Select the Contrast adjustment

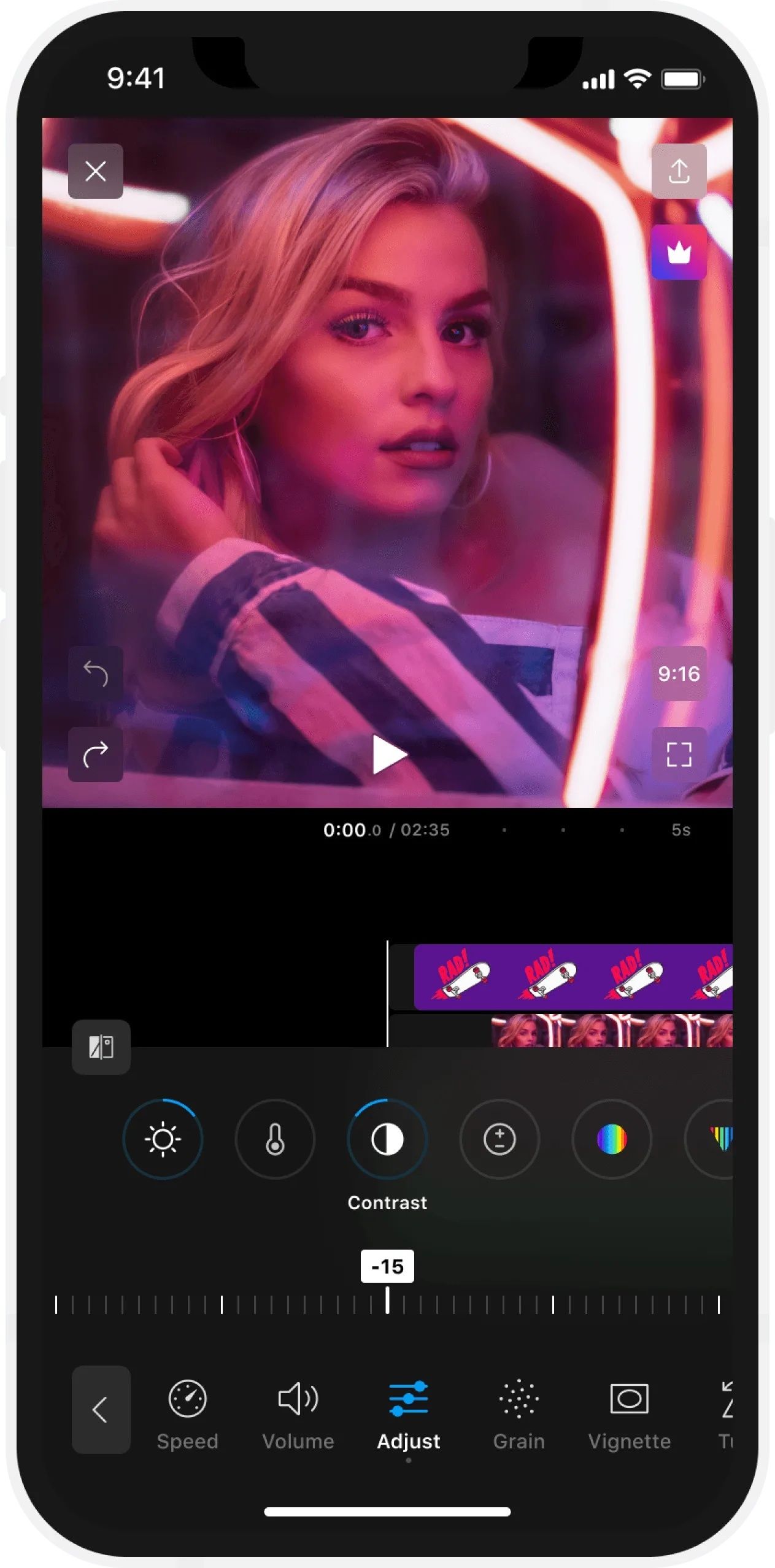[x=387, y=1139]
